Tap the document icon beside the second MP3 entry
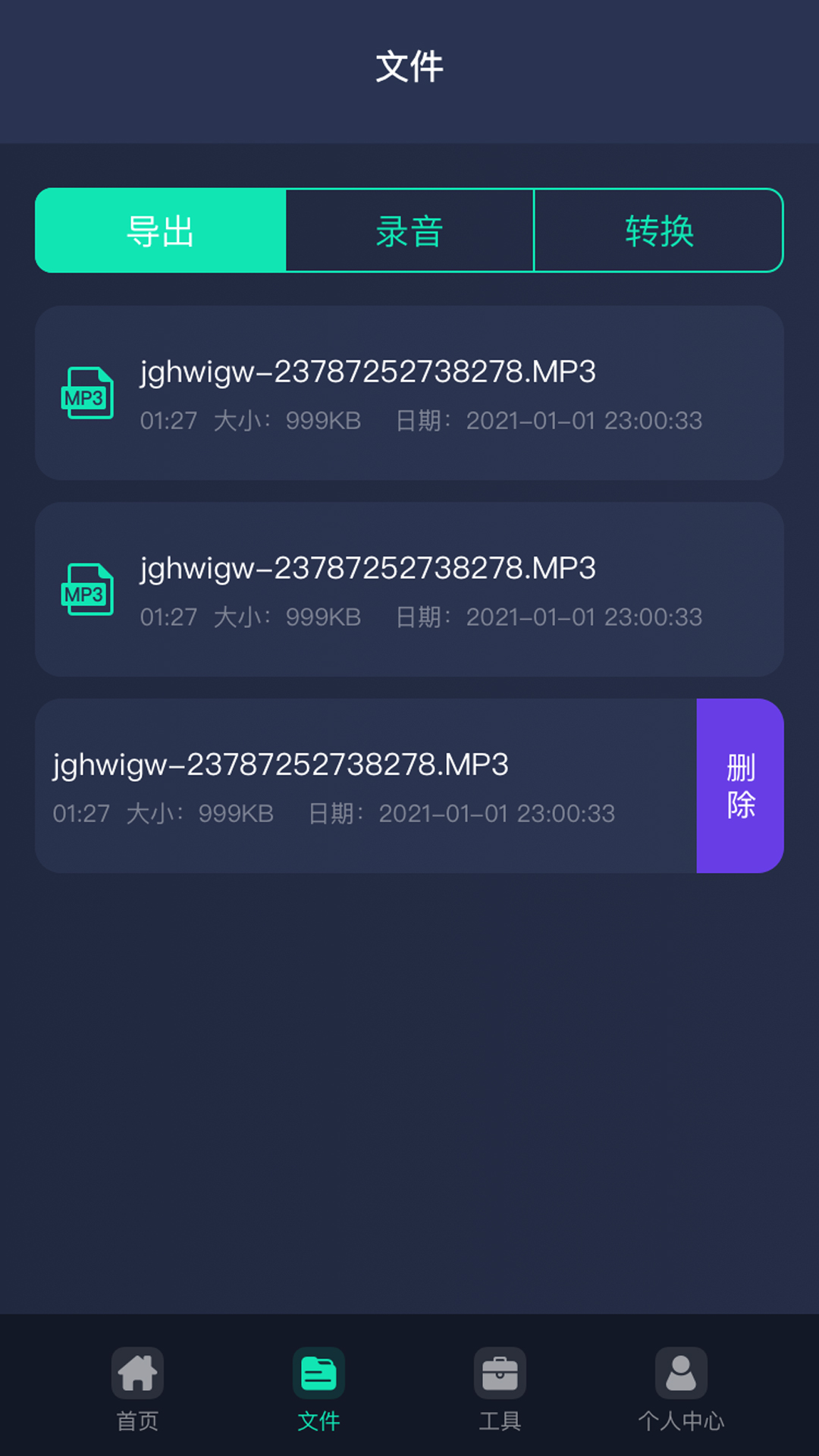Viewport: 819px width, 1456px height. [x=88, y=590]
